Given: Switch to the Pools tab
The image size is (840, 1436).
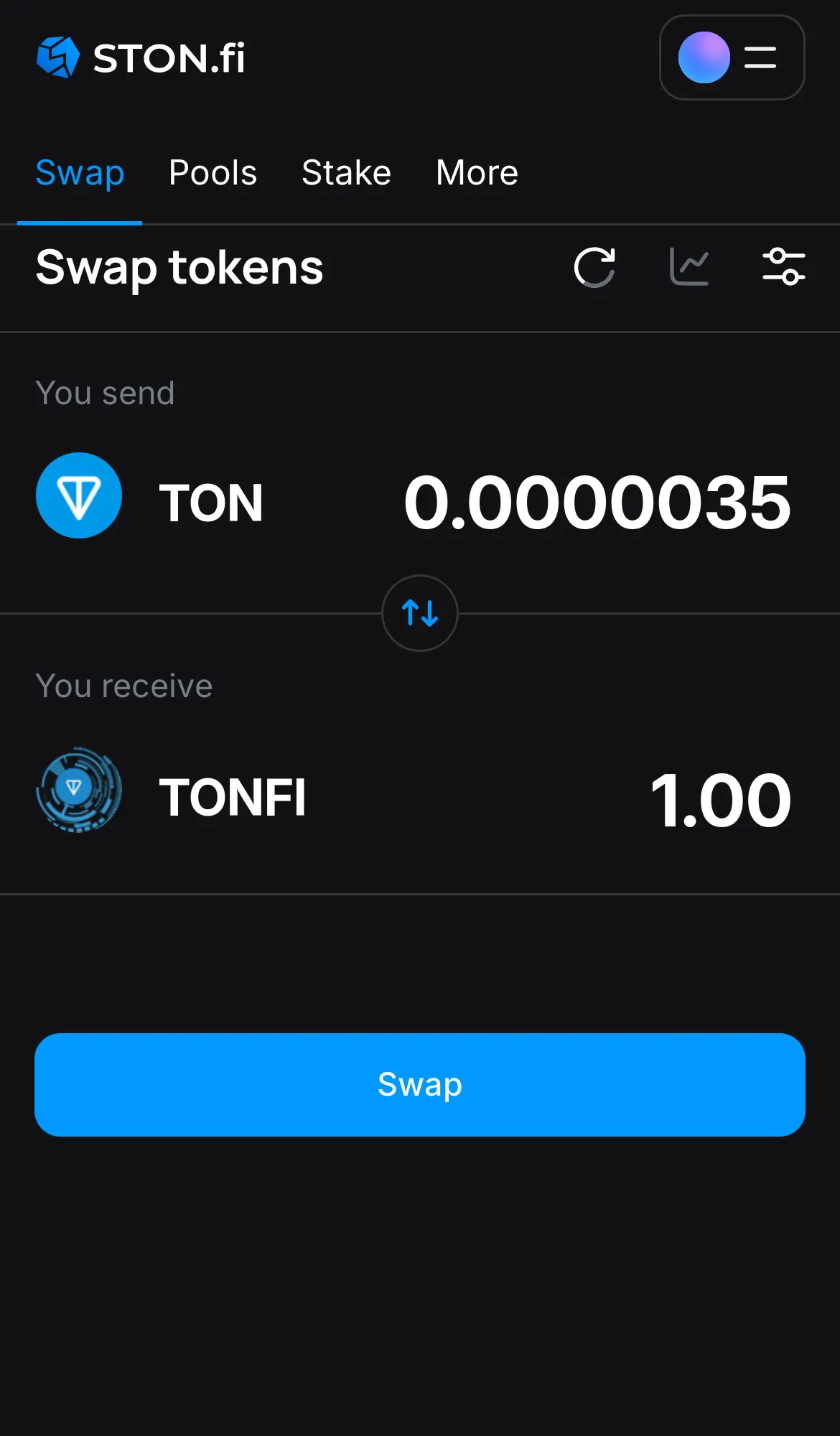Looking at the screenshot, I should pos(213,173).
